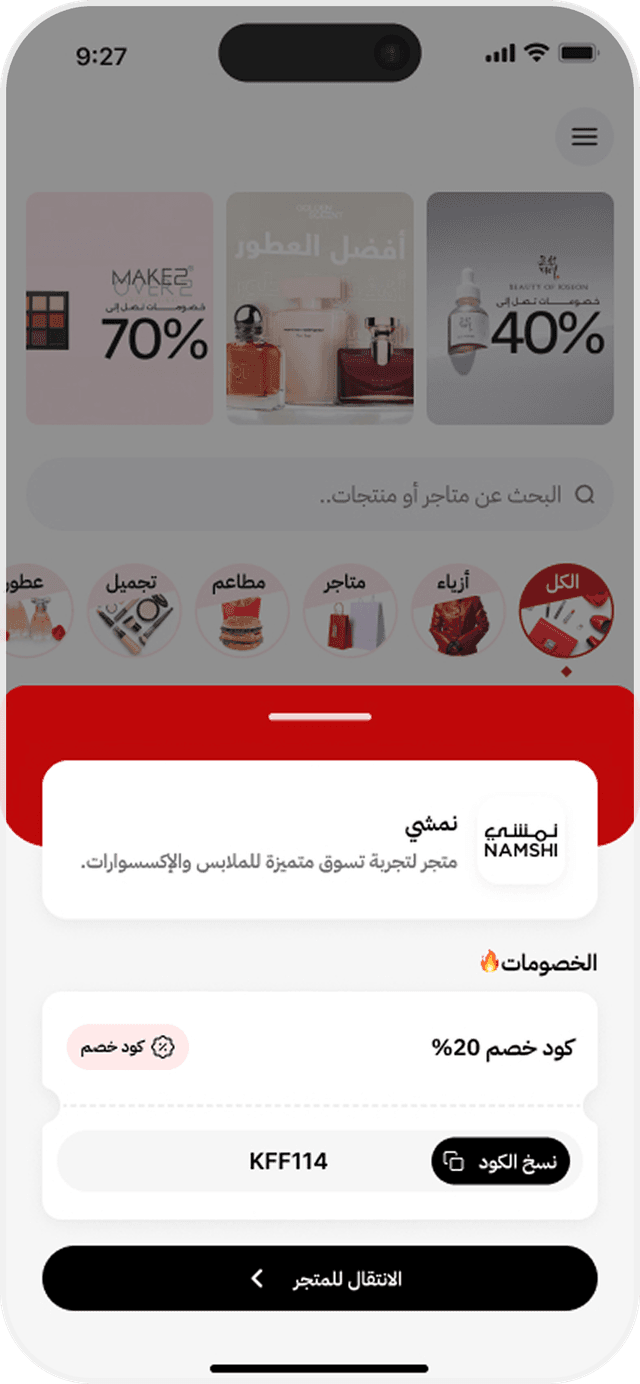Image resolution: width=640 pixels, height=1384 pixels.
Task: Select the أزياء category
Action: pos(458,610)
